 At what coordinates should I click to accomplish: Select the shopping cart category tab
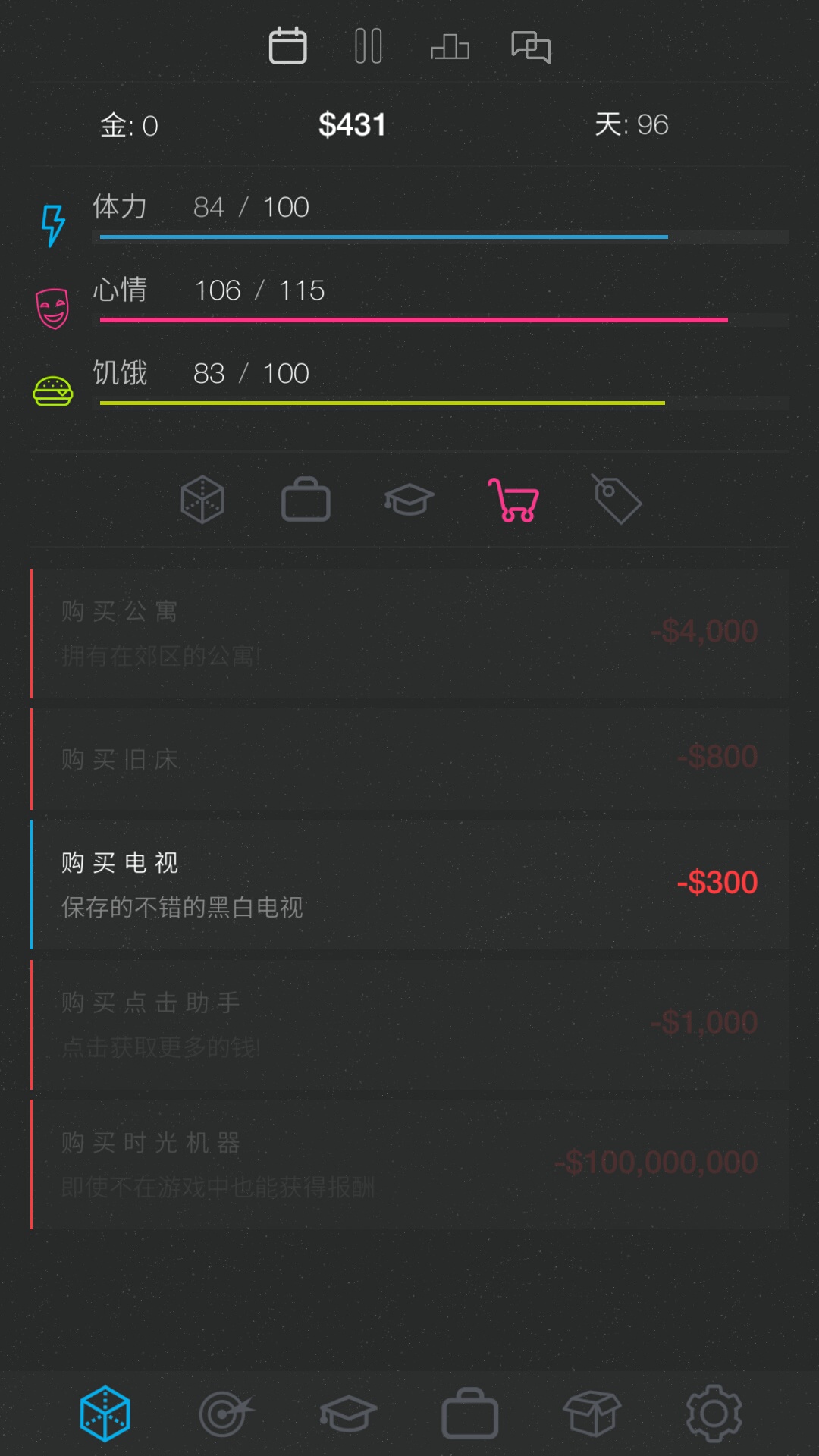(513, 500)
